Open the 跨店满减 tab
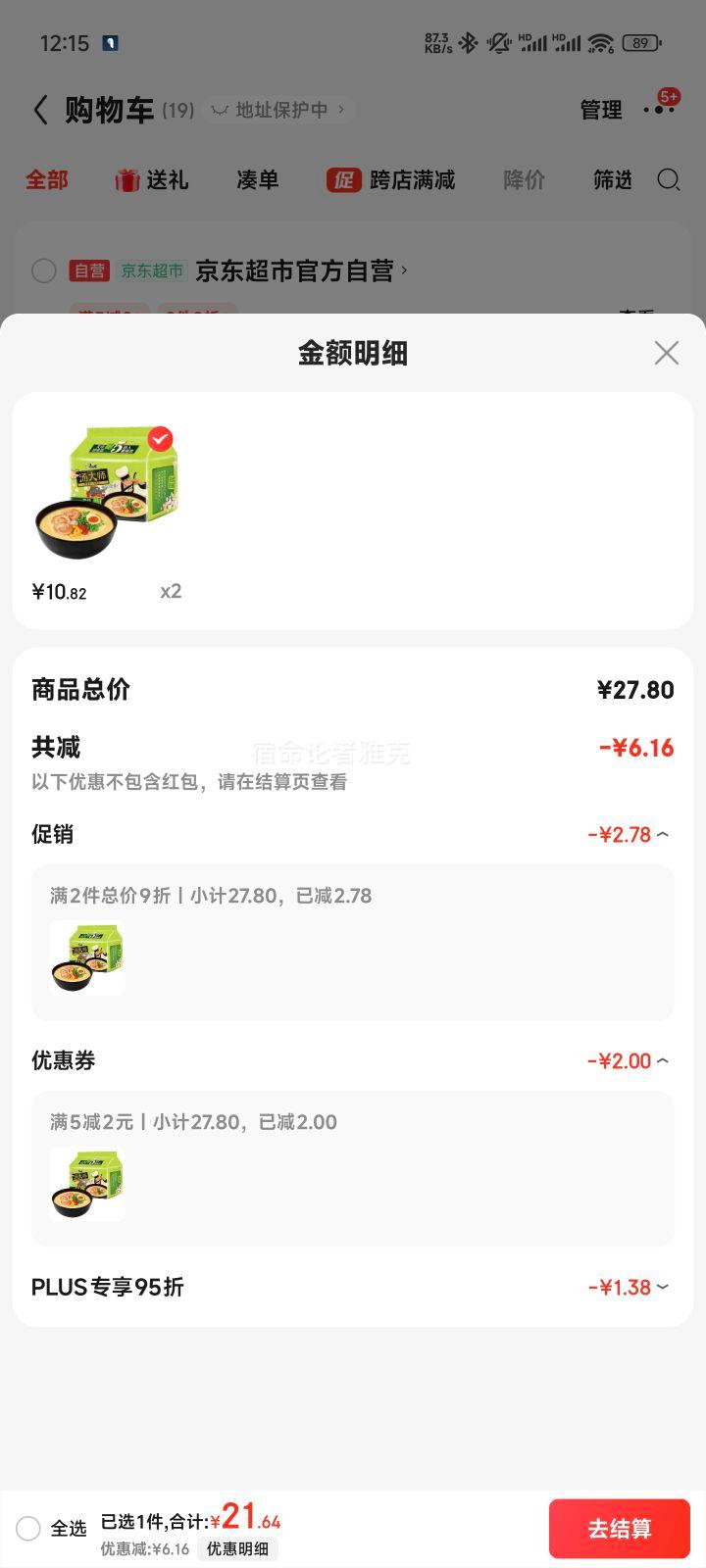Image resolution: width=706 pixels, height=1568 pixels. [403, 180]
